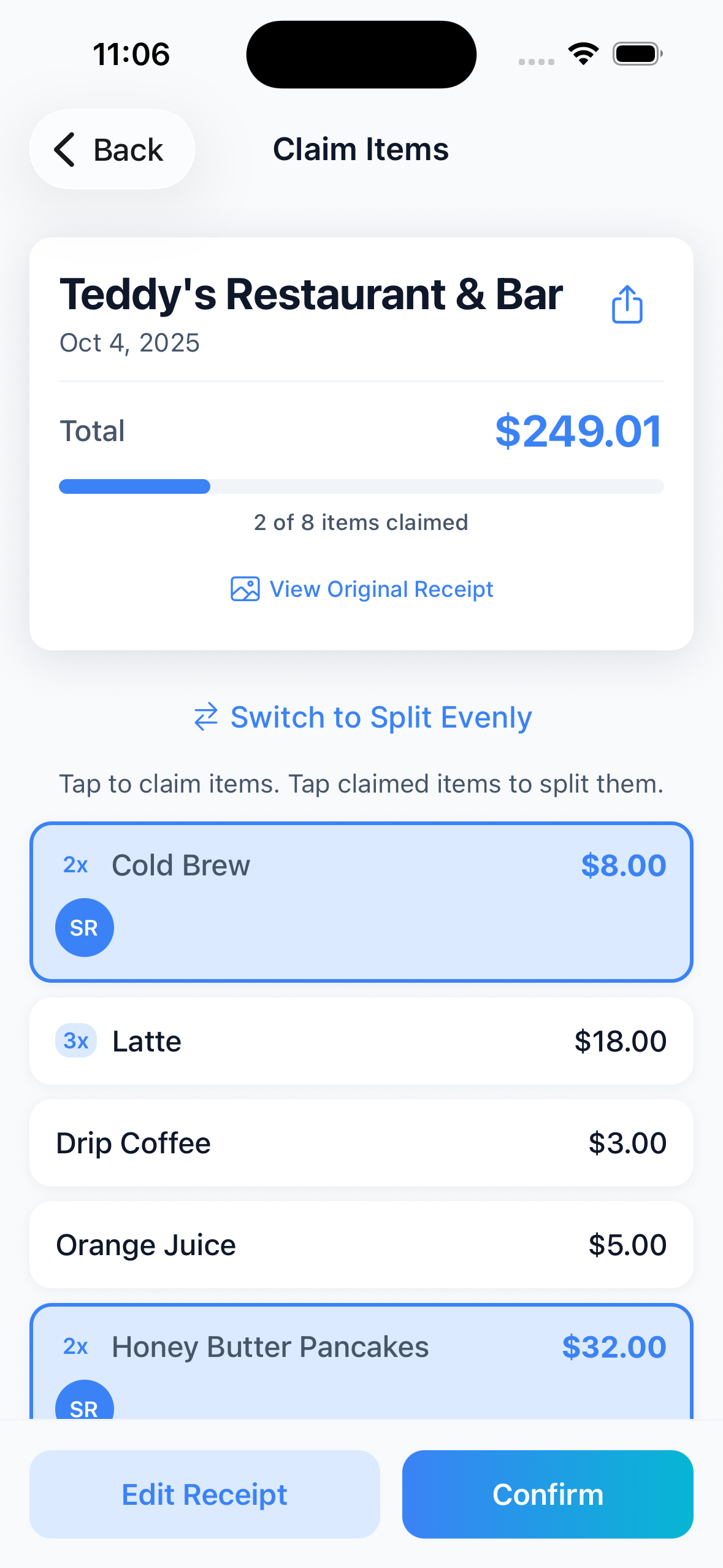723x1568 pixels.
Task: Tap the image icon beside View Original Receipt
Action: point(244,588)
